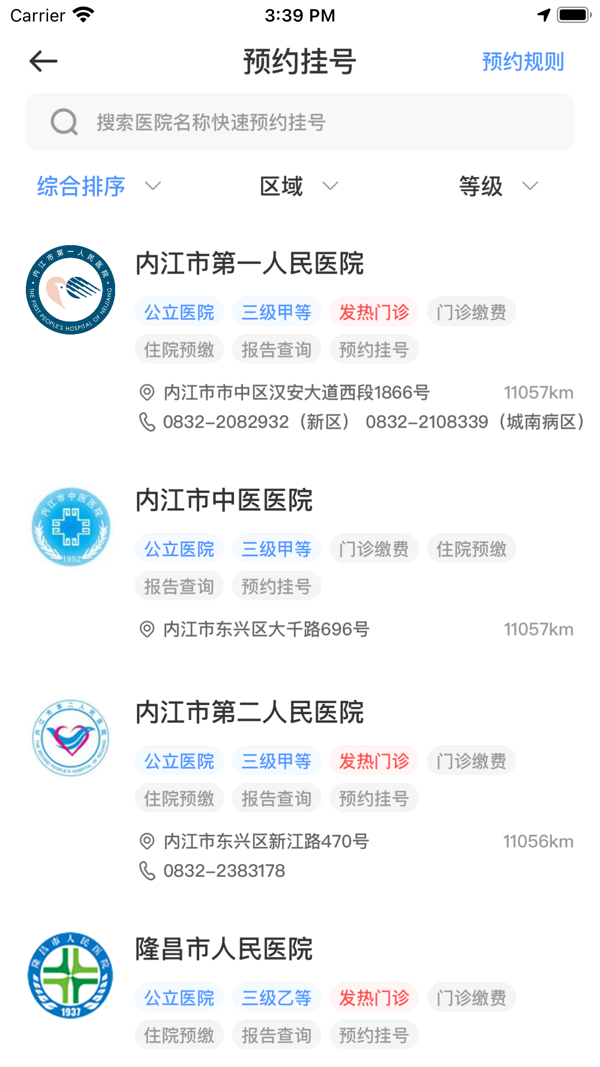Open the 预约规则 link

click(522, 62)
